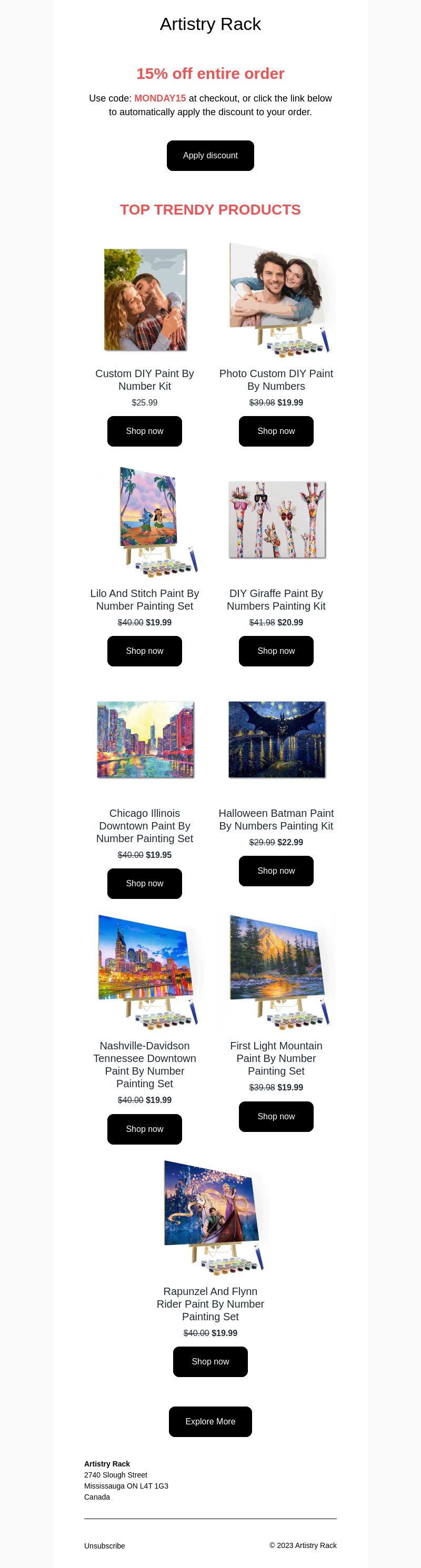Open the Halloween Batman painting image
This screenshot has width=421, height=1568.
pos(277,739)
